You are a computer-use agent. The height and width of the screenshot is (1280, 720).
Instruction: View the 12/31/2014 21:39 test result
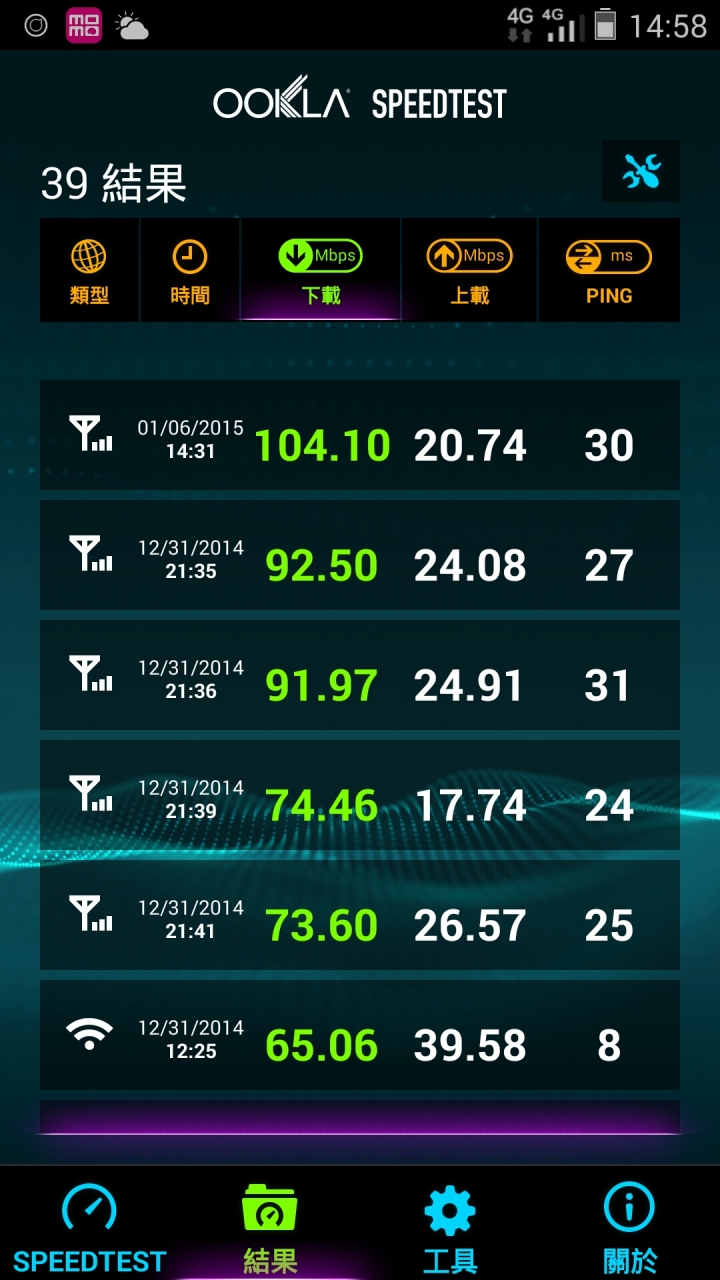pyautogui.click(x=360, y=795)
